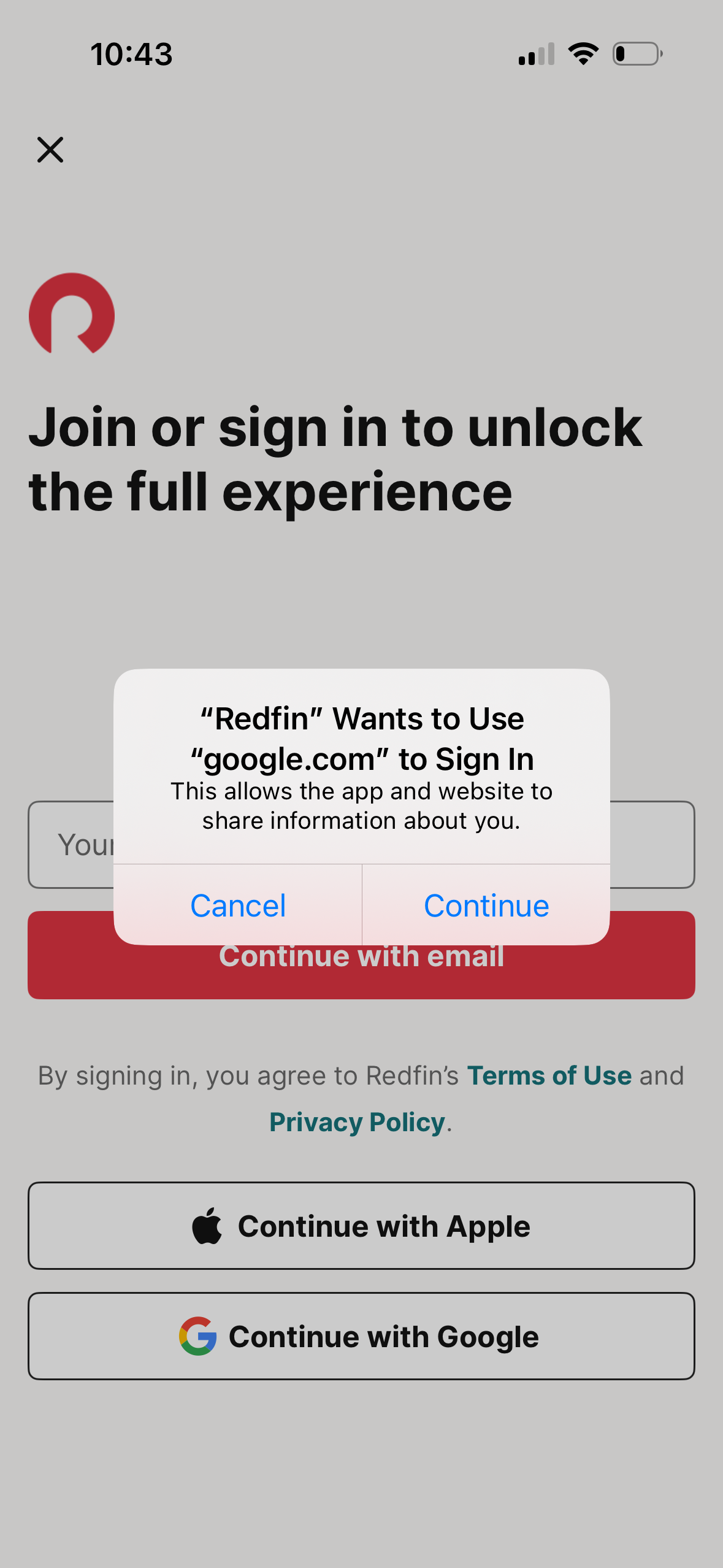Tap Continue in the Google sign-in dialog
This screenshot has width=723, height=1568.
tap(486, 905)
